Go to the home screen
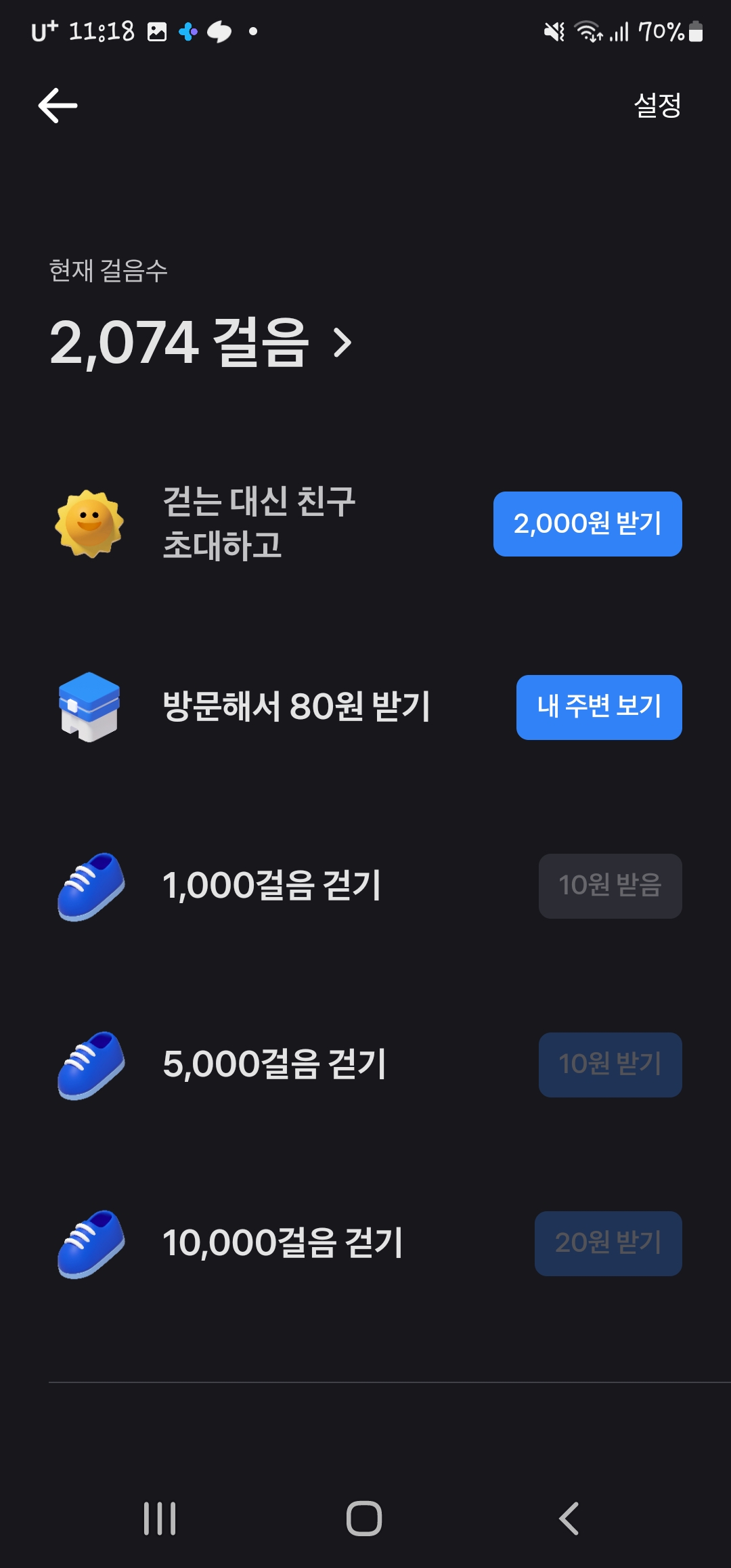The image size is (731, 1568). [364, 1518]
